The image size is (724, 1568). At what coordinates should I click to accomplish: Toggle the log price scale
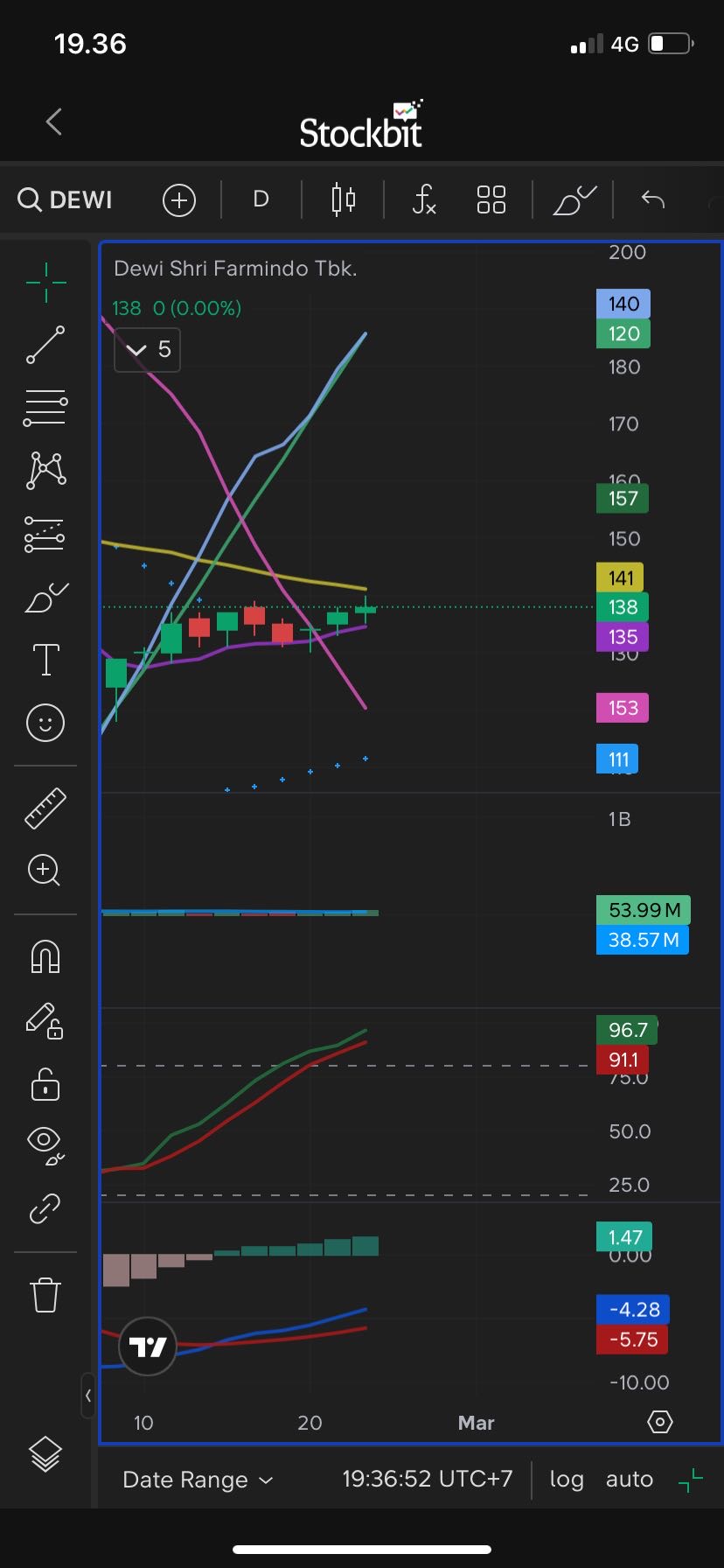(567, 1480)
